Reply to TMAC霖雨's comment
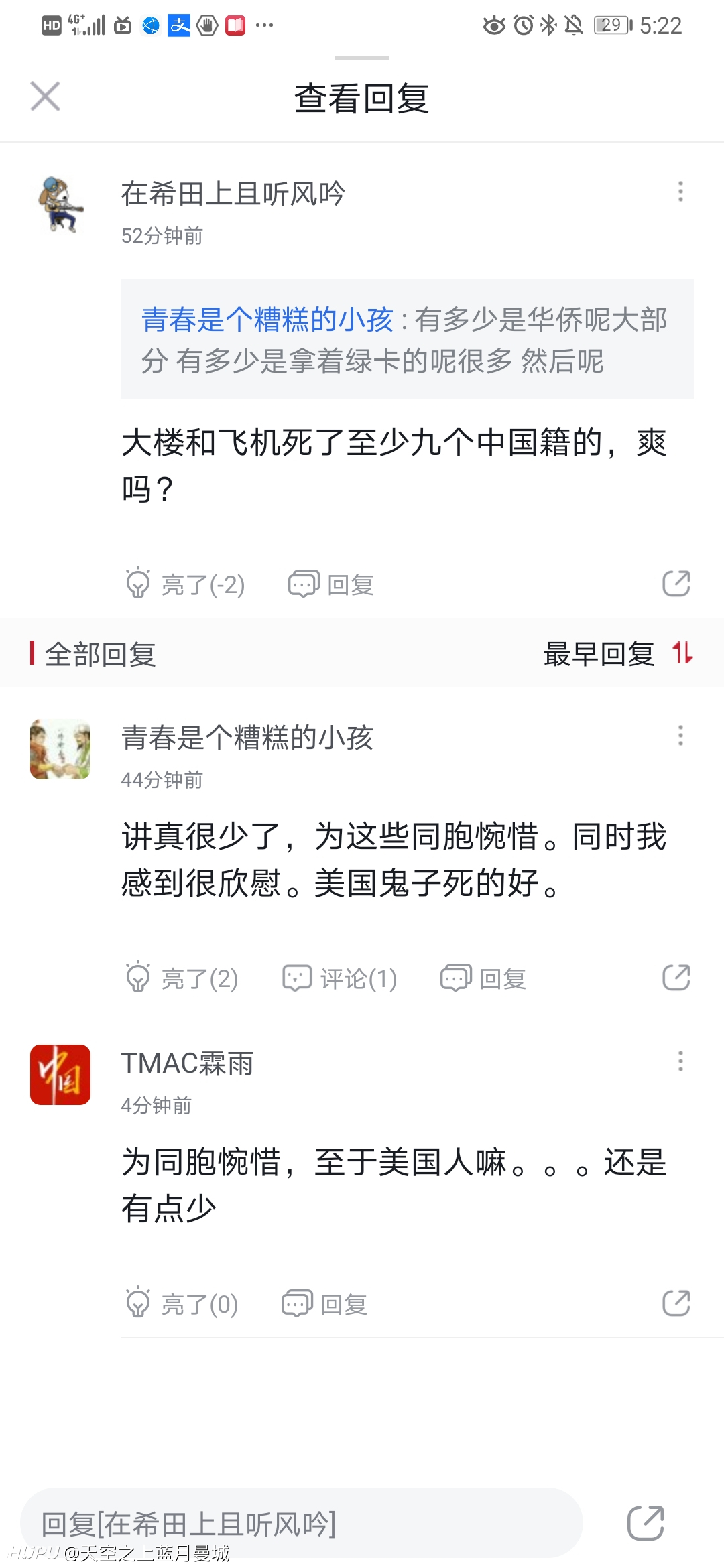Screen dimensions: 724x1568 click(324, 1304)
